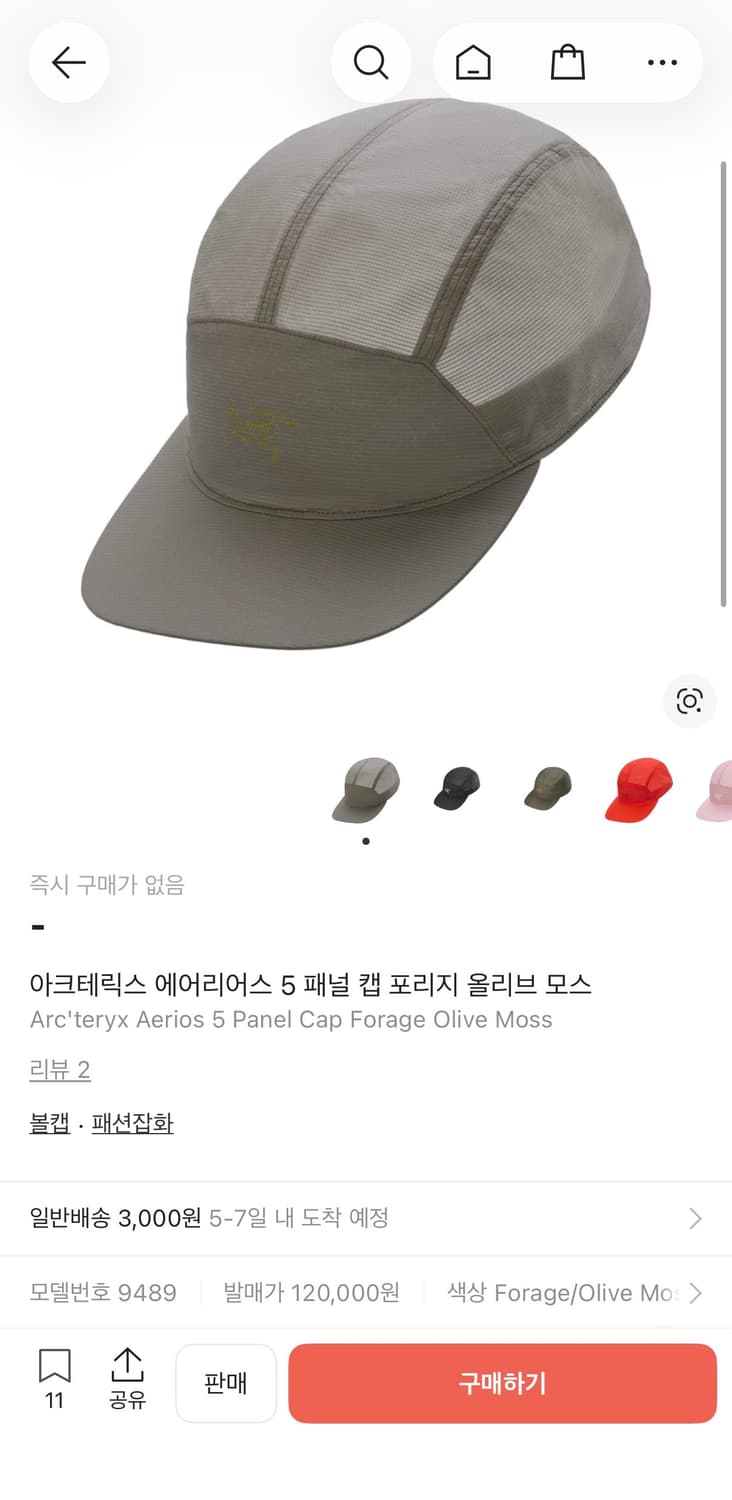Open search with the magnifier icon
Viewport: 732px width, 1500px height.
click(x=371, y=62)
